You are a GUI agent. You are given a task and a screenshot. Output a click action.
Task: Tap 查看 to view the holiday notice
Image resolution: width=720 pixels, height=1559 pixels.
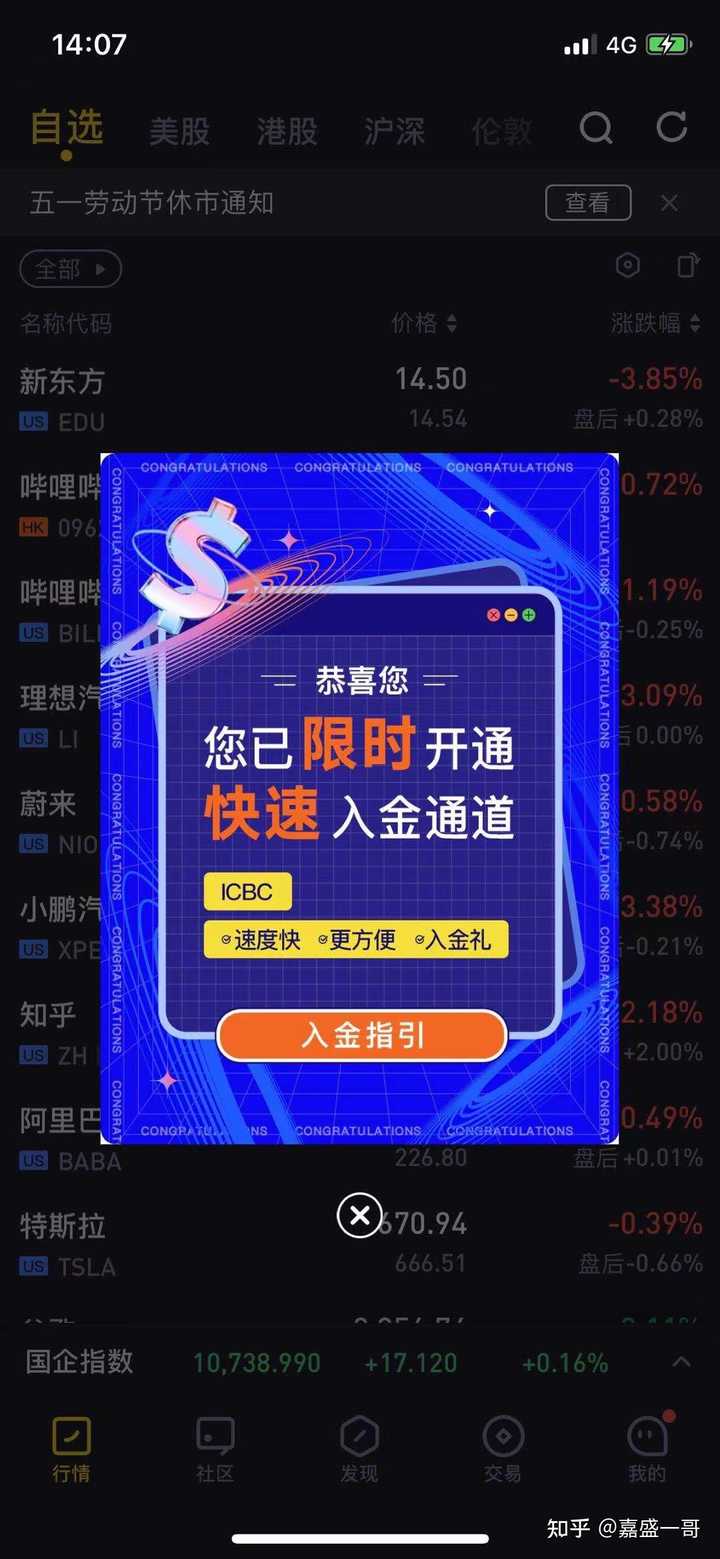tap(588, 202)
